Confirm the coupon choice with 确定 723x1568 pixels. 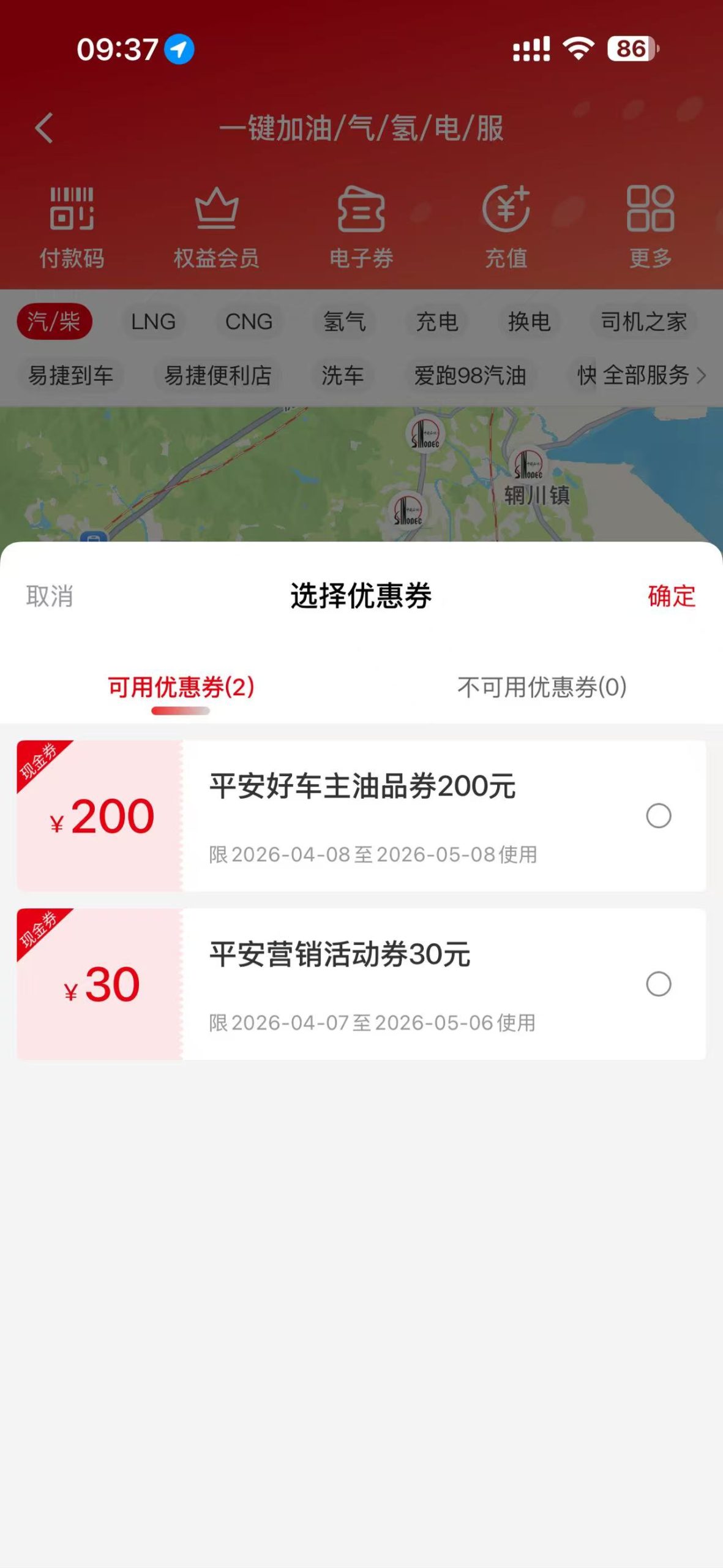(x=671, y=596)
